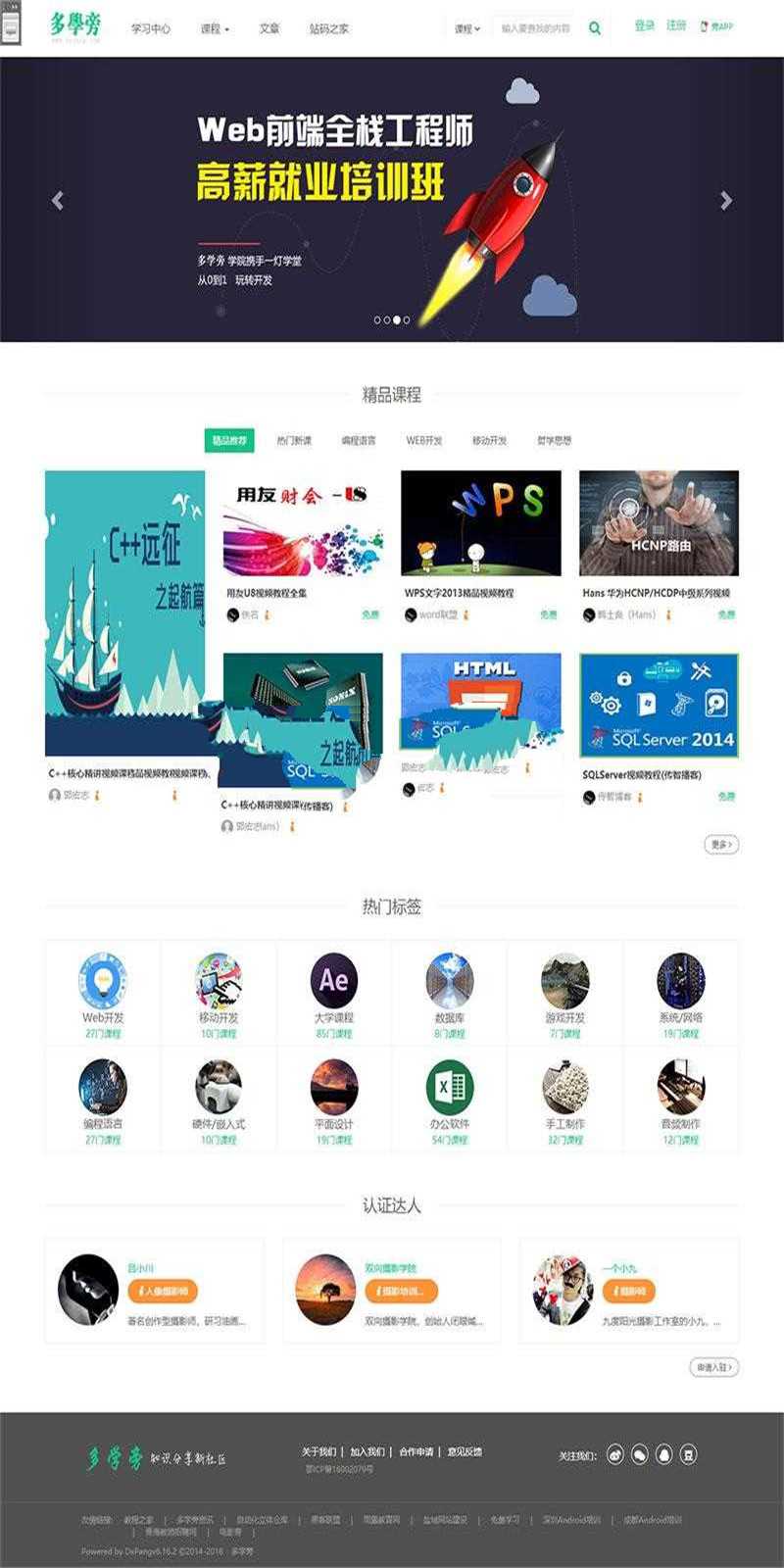The image size is (784, 1568).
Task: Open the 关于我们 footer link
Action: [318, 1451]
